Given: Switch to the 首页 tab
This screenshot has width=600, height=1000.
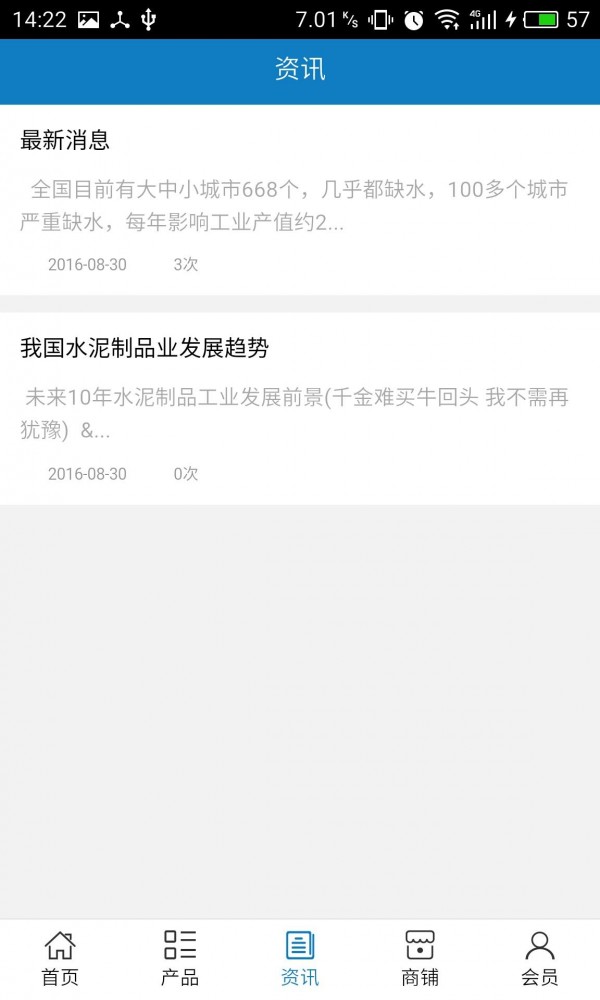Looking at the screenshot, I should click(x=60, y=958).
